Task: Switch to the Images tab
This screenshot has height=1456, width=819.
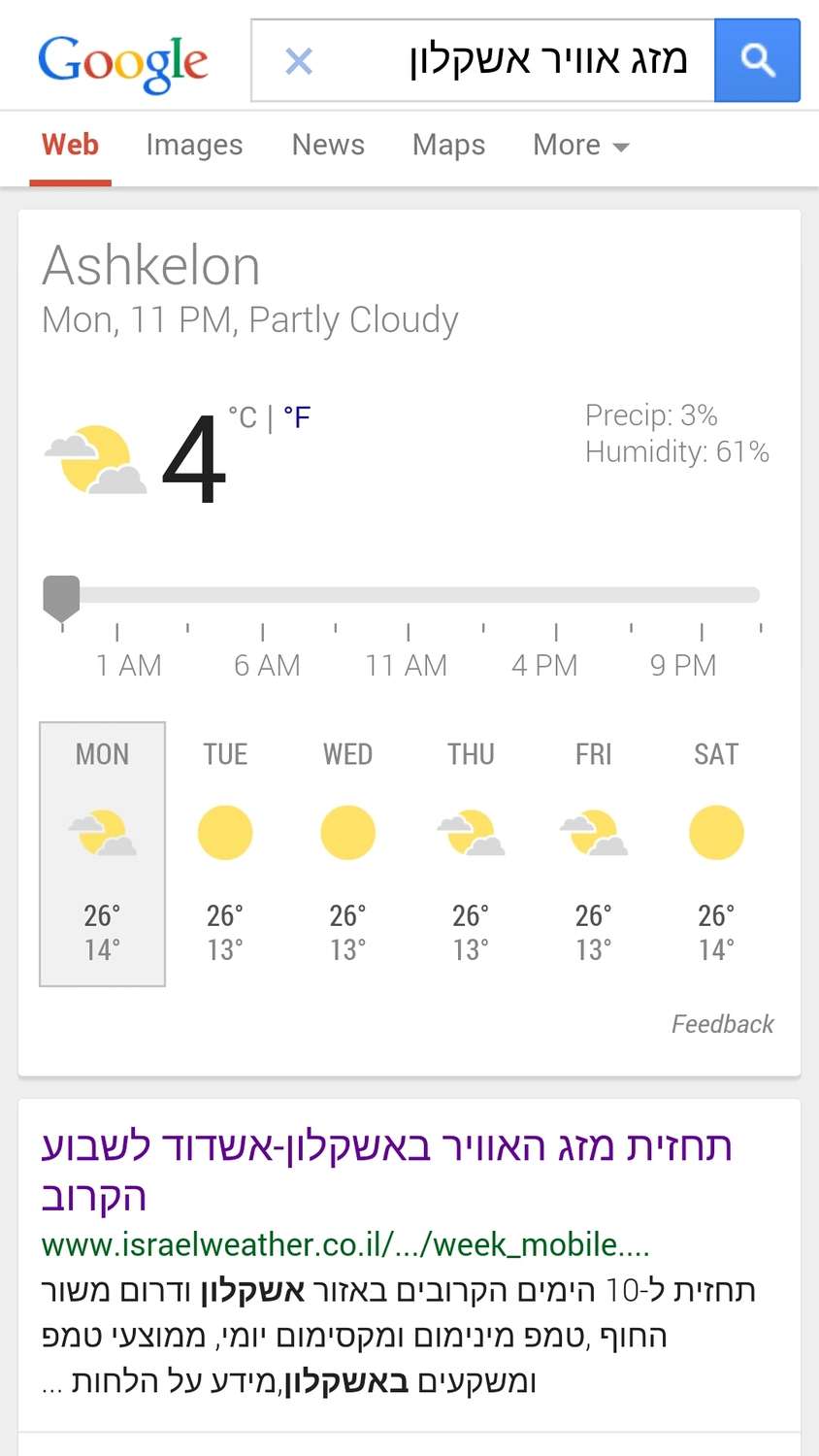Action: pyautogui.click(x=194, y=145)
